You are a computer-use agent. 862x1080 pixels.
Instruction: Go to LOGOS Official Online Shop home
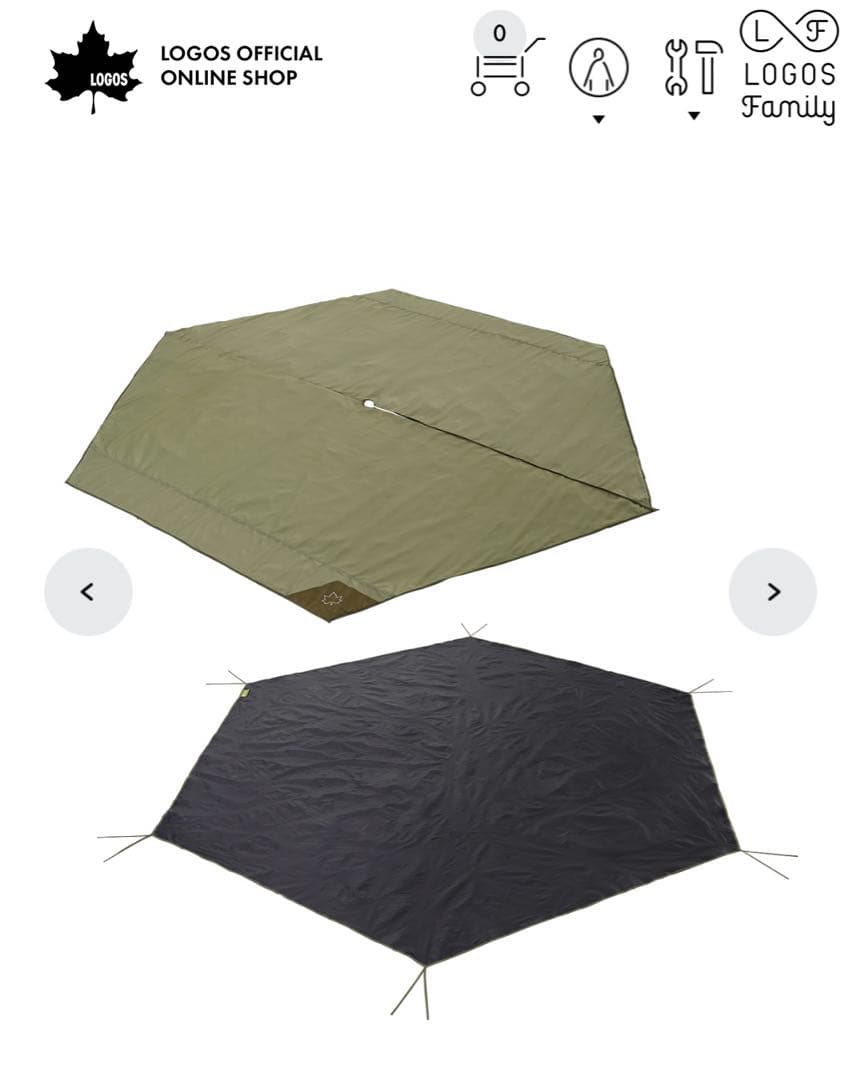(185, 67)
